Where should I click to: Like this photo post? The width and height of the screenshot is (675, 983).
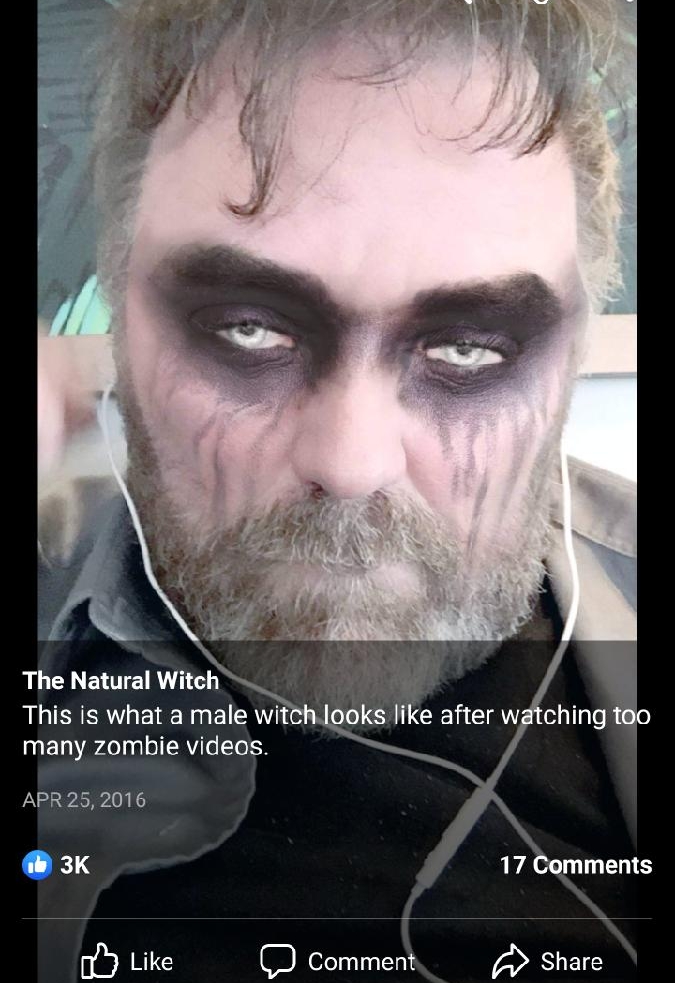click(x=127, y=961)
